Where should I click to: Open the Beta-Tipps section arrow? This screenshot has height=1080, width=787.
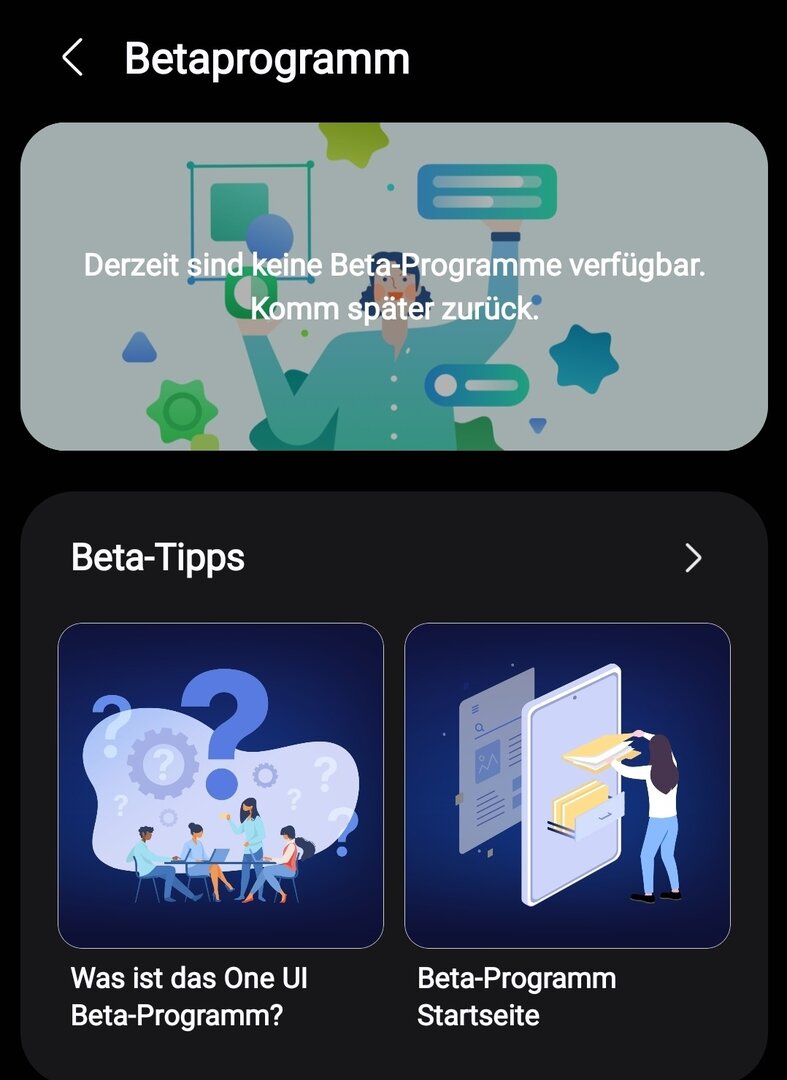(693, 558)
